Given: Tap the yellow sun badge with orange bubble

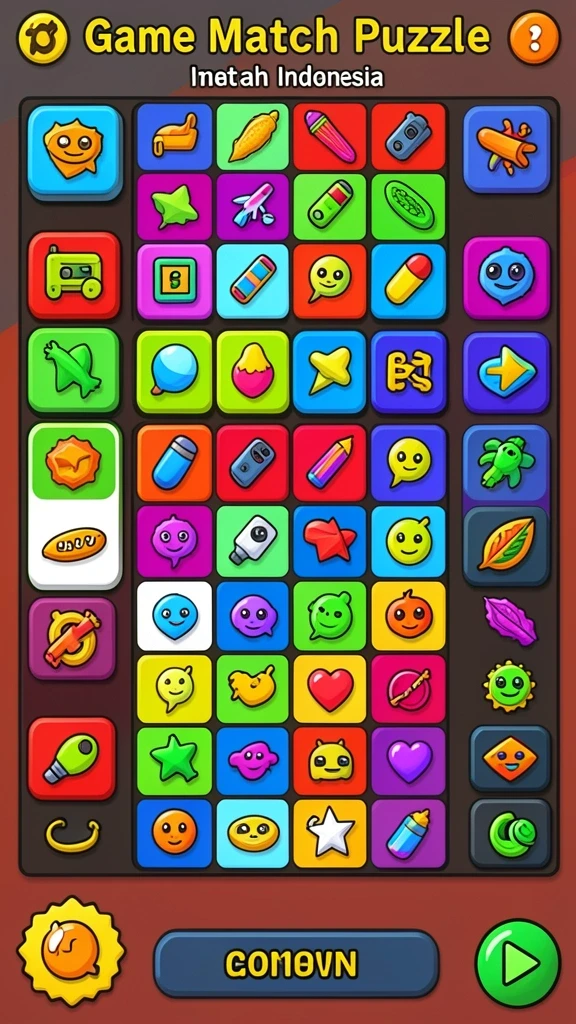Looking at the screenshot, I should click(x=71, y=950).
